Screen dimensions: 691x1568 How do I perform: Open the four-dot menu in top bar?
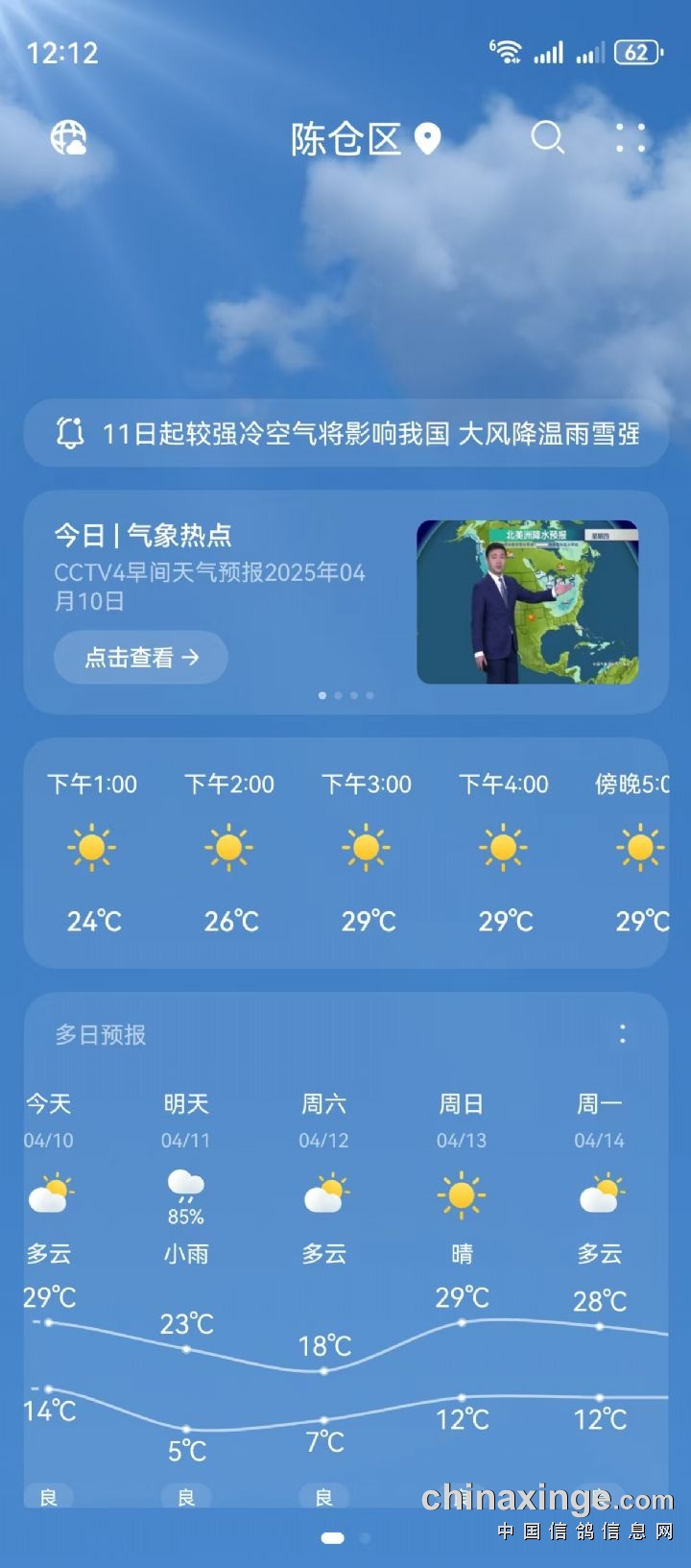click(x=631, y=138)
